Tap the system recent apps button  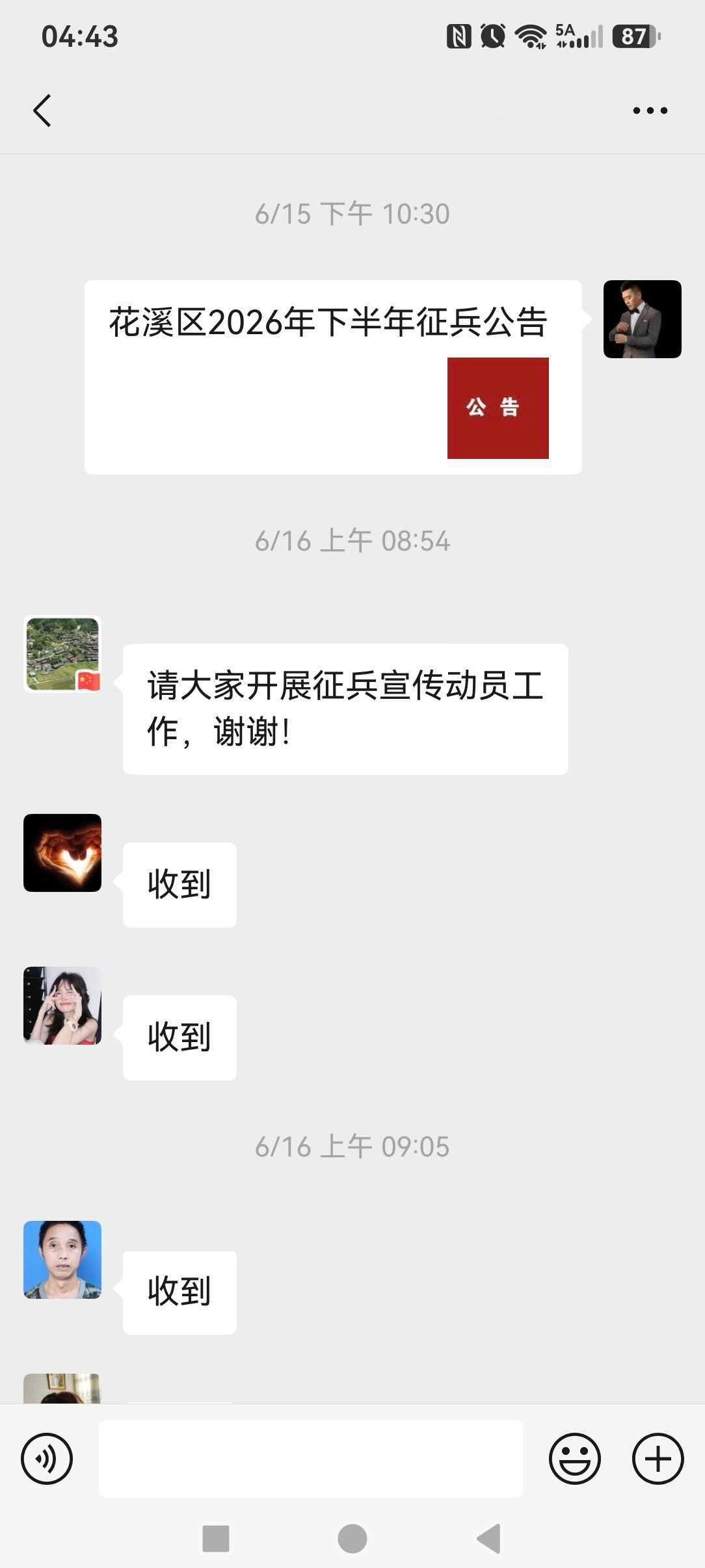(216, 1539)
